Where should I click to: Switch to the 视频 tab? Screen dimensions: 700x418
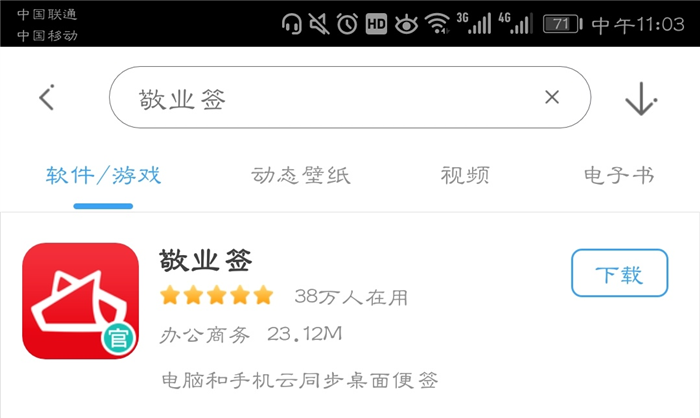[x=465, y=176]
